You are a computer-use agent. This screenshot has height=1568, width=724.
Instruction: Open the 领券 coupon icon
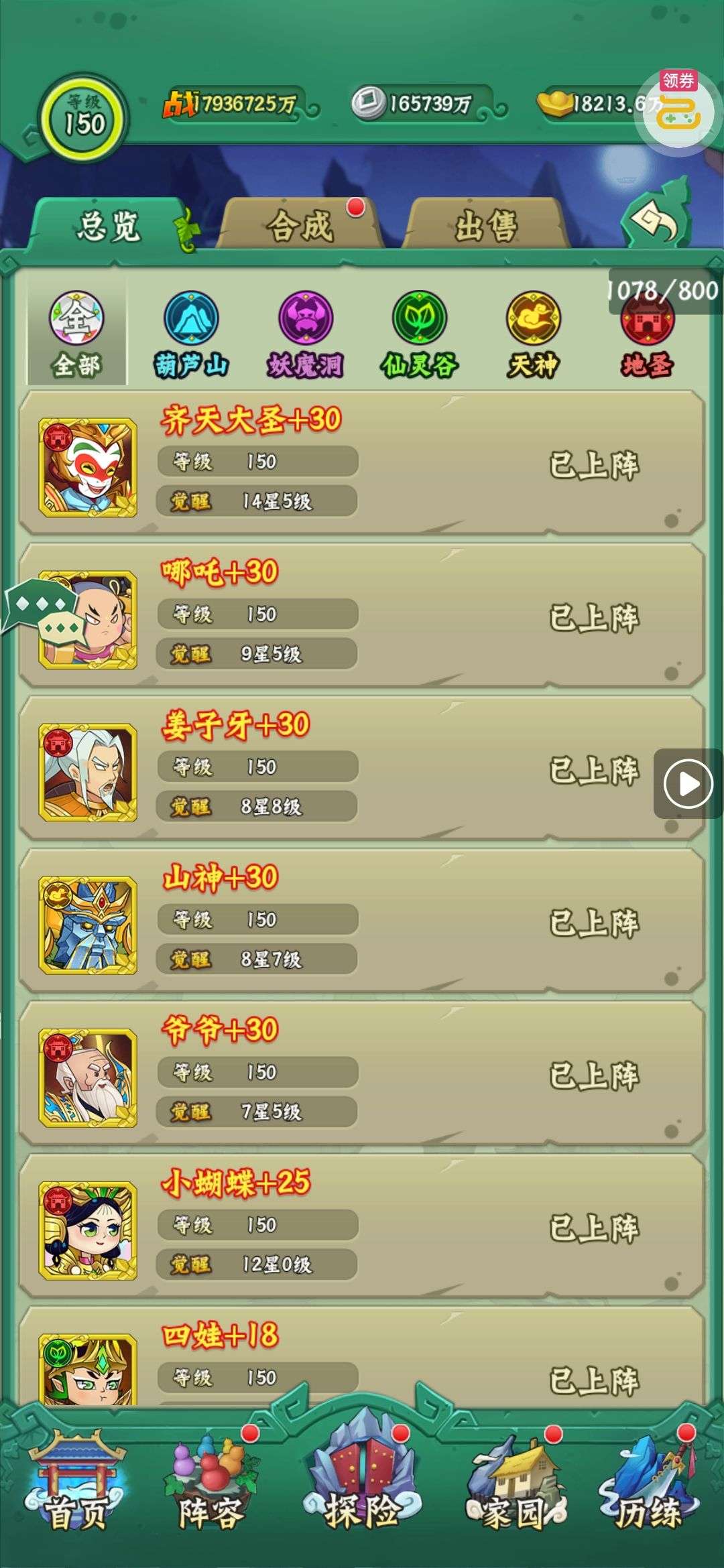tap(678, 109)
